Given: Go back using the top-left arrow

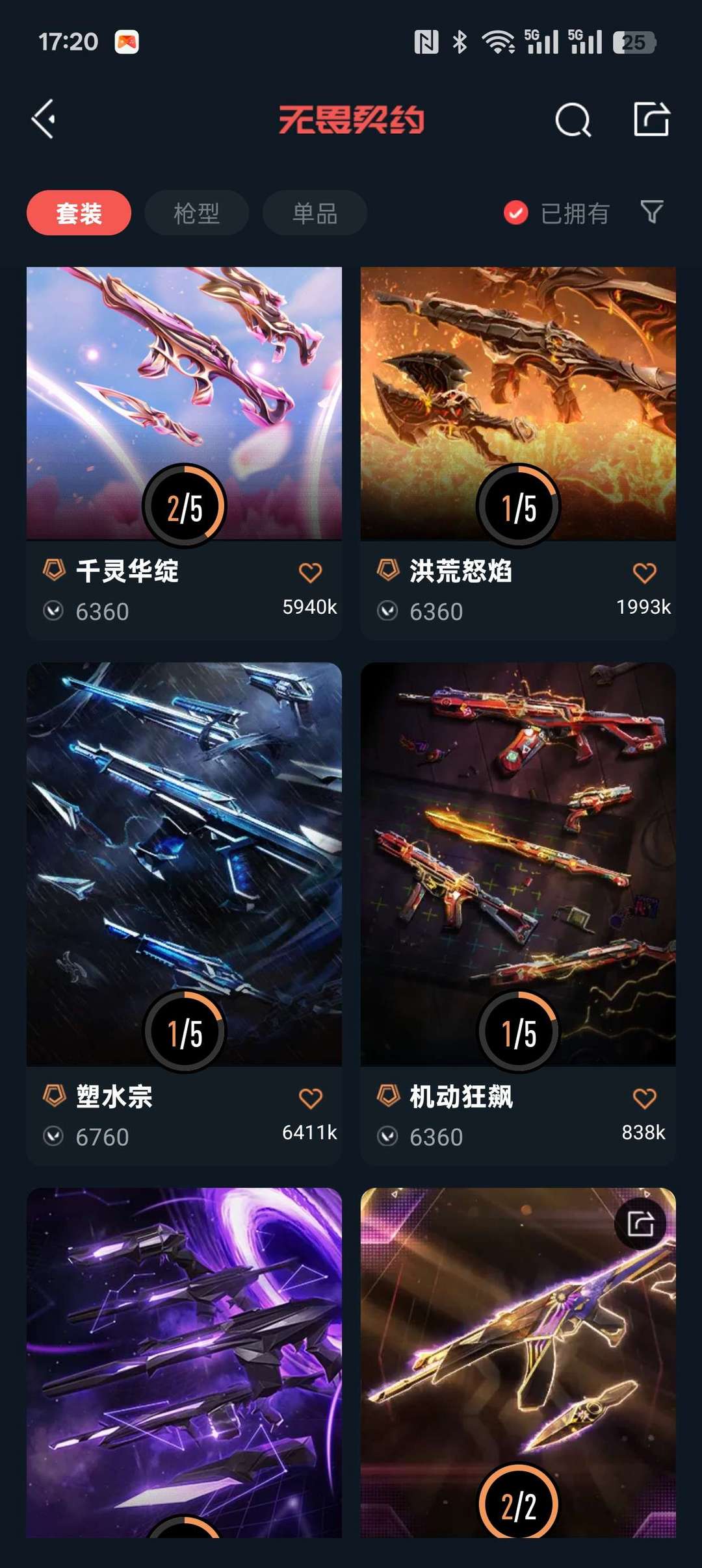Looking at the screenshot, I should click(x=44, y=120).
